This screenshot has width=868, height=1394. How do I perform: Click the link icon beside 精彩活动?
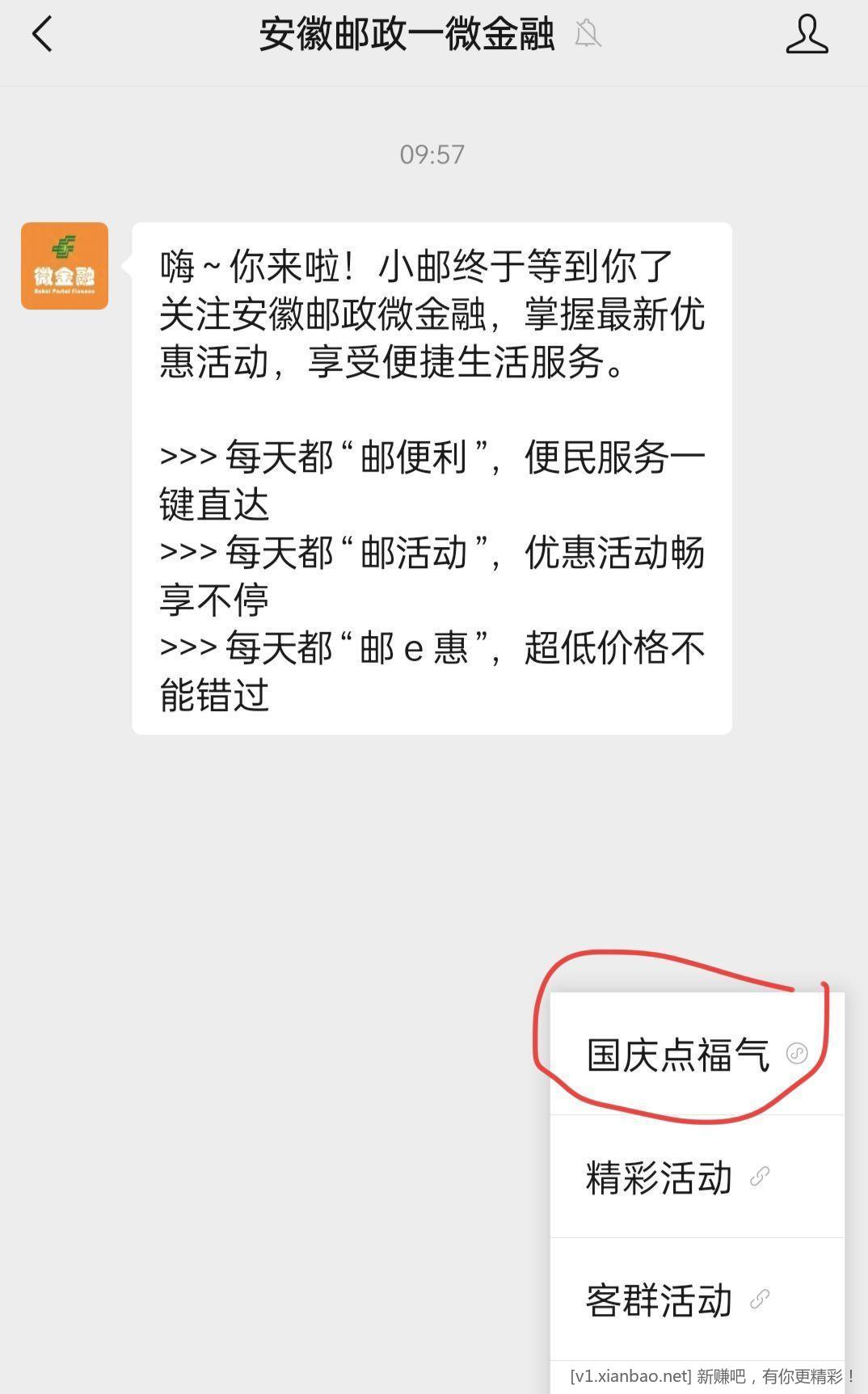[x=758, y=1178]
